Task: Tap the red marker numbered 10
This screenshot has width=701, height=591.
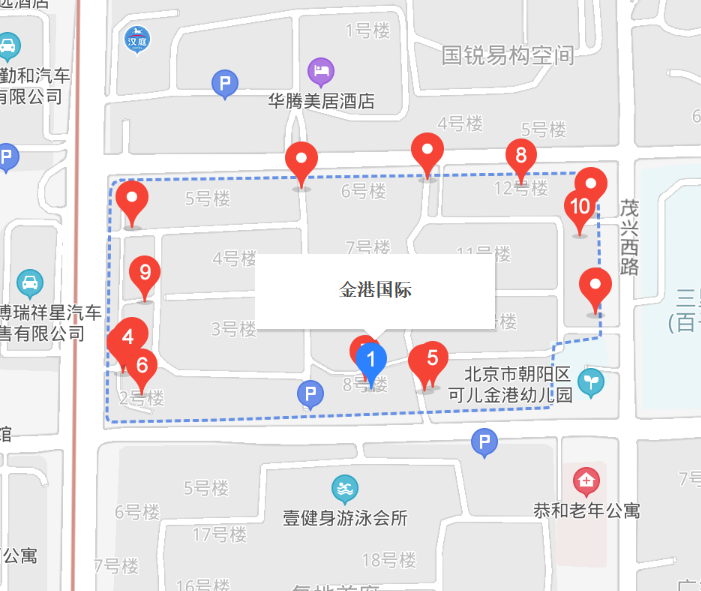Action: 578,208
